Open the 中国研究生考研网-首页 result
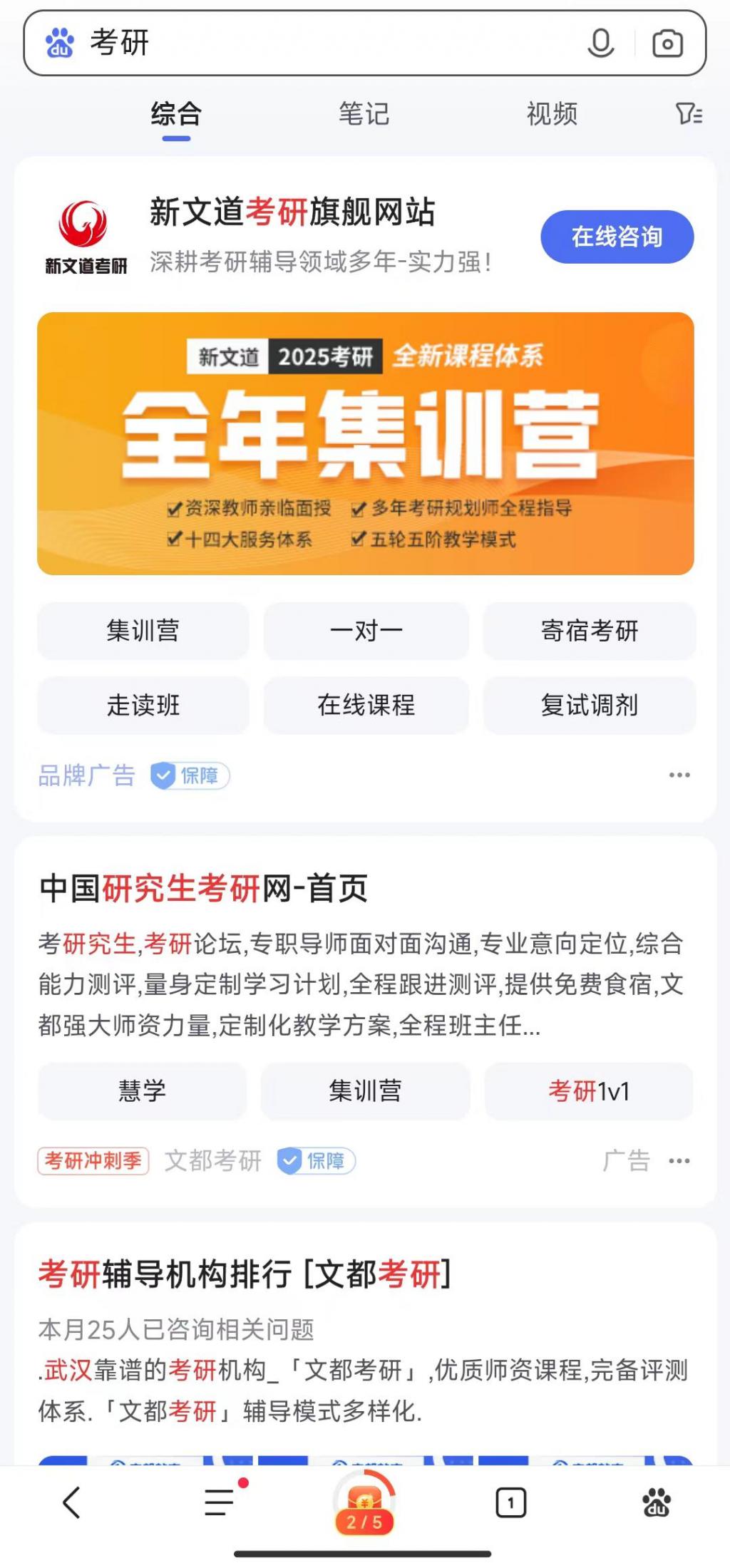Screen dimensions: 730x1568 (203, 888)
